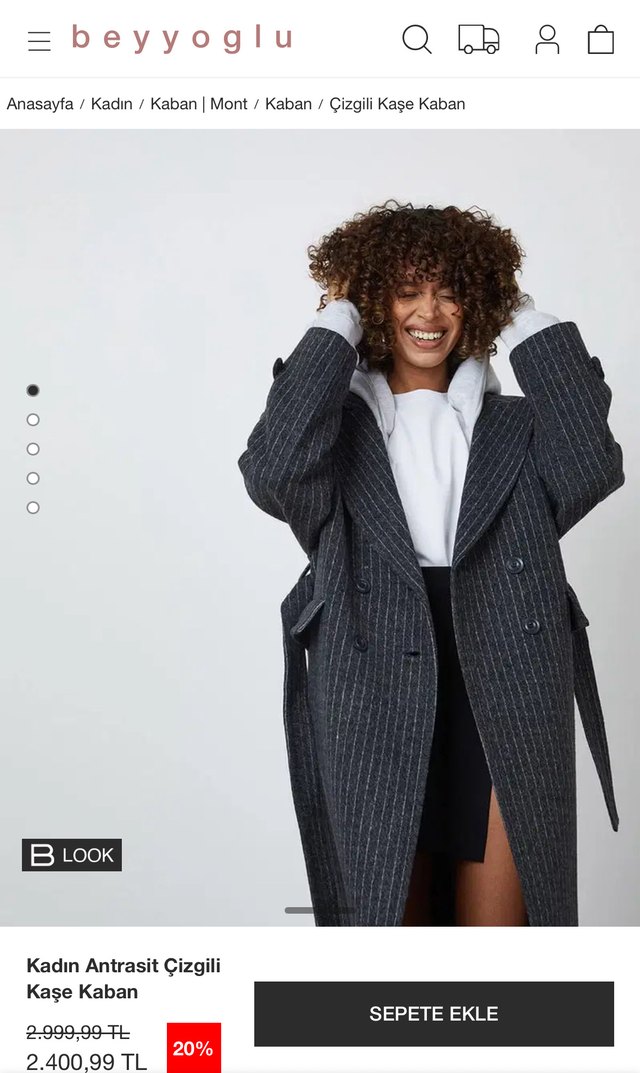Screen dimensions: 640x1073
Task: Select the fourth image indicator dot
Action: [x=33, y=478]
